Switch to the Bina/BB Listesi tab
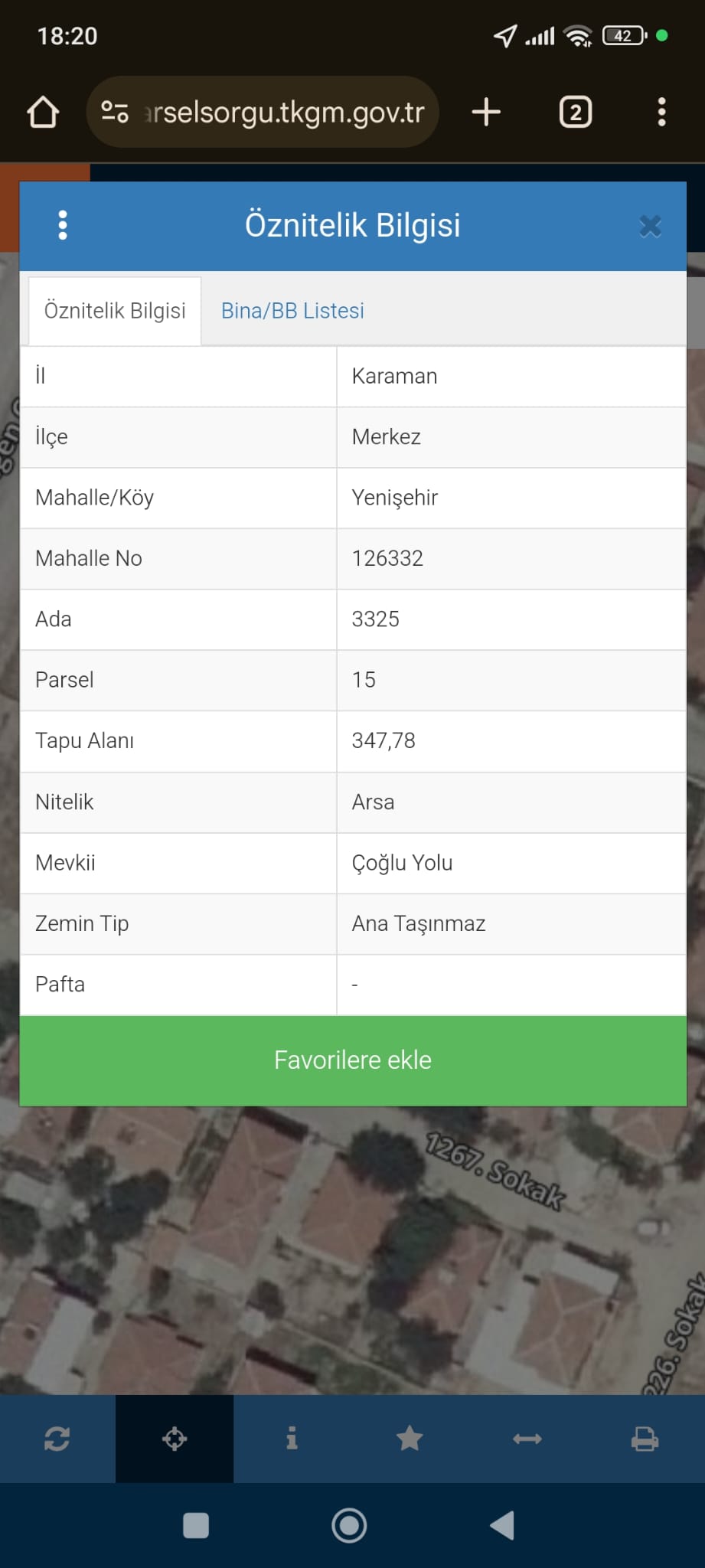The width and height of the screenshot is (705, 1568). [292, 311]
